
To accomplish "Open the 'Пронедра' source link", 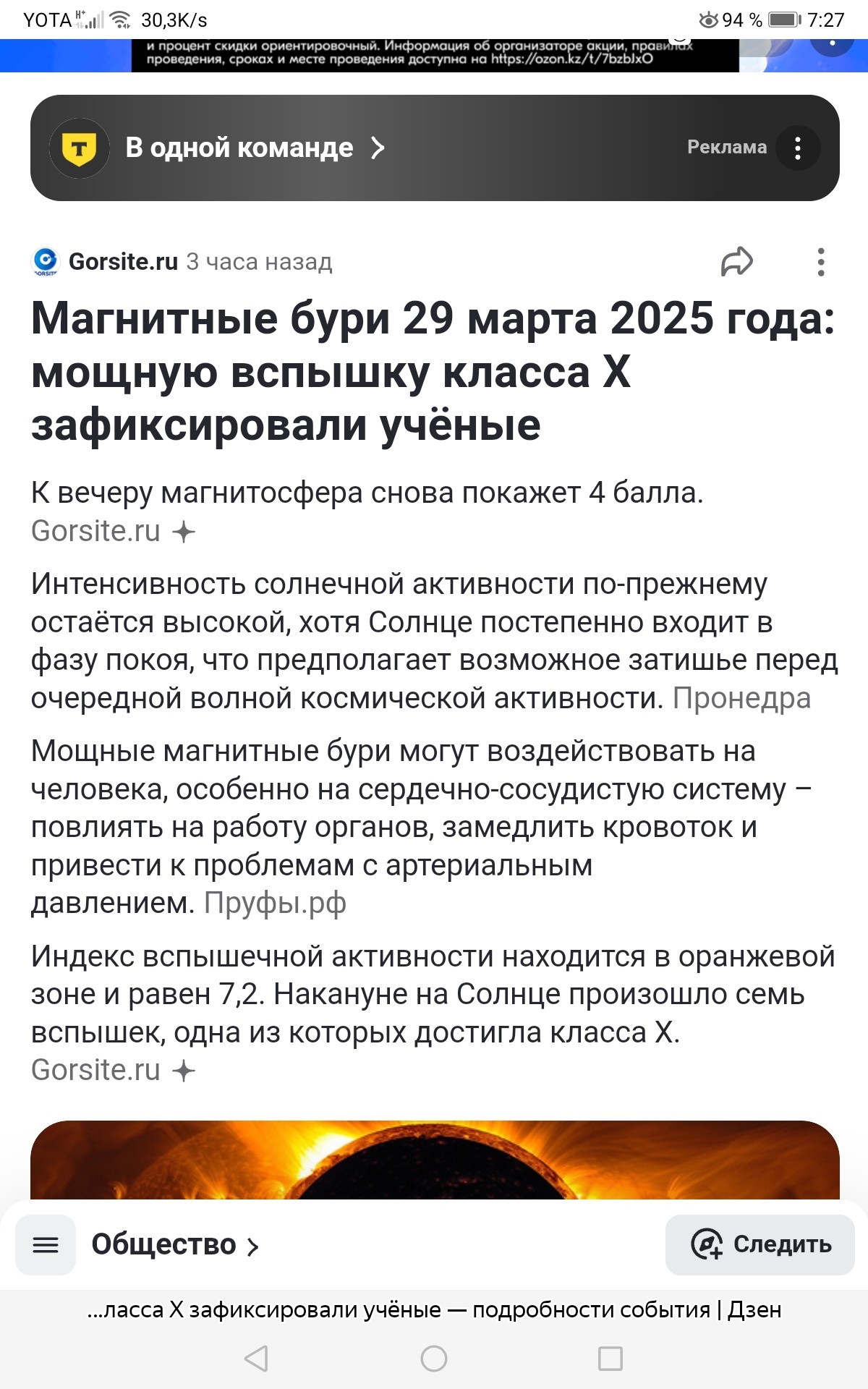I will point(741,698).
